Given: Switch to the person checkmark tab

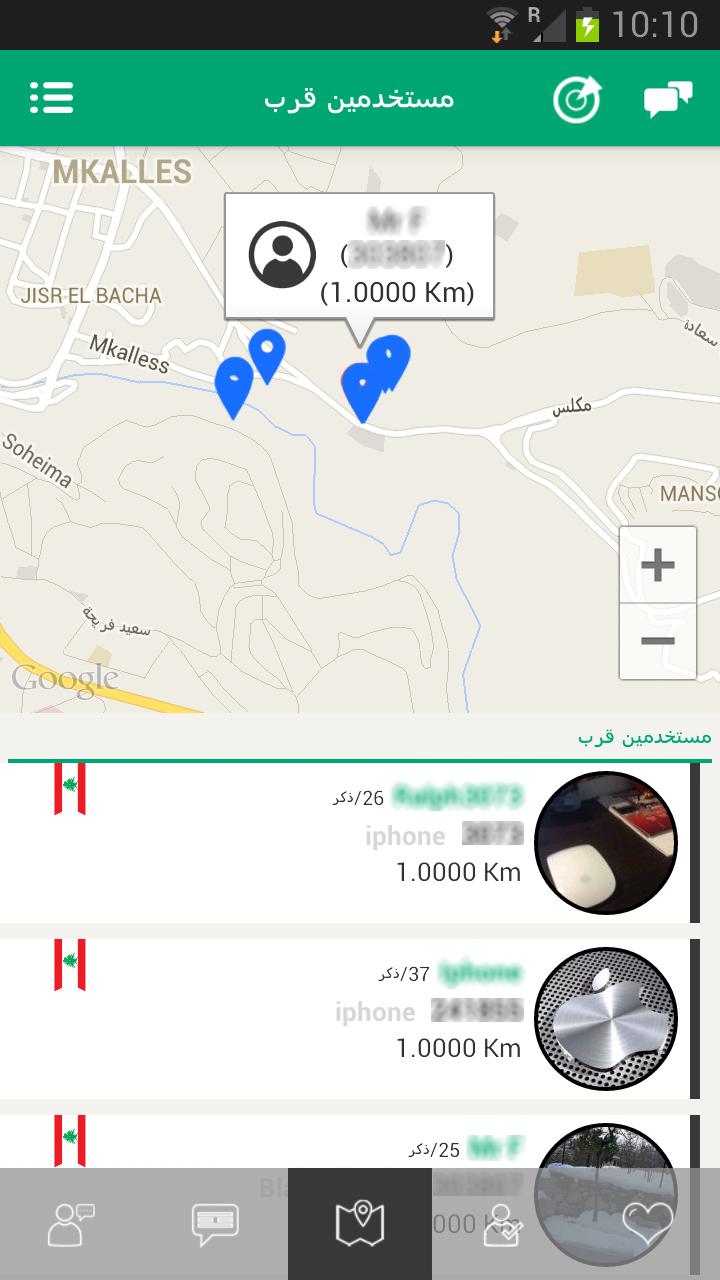Looking at the screenshot, I should [502, 1224].
